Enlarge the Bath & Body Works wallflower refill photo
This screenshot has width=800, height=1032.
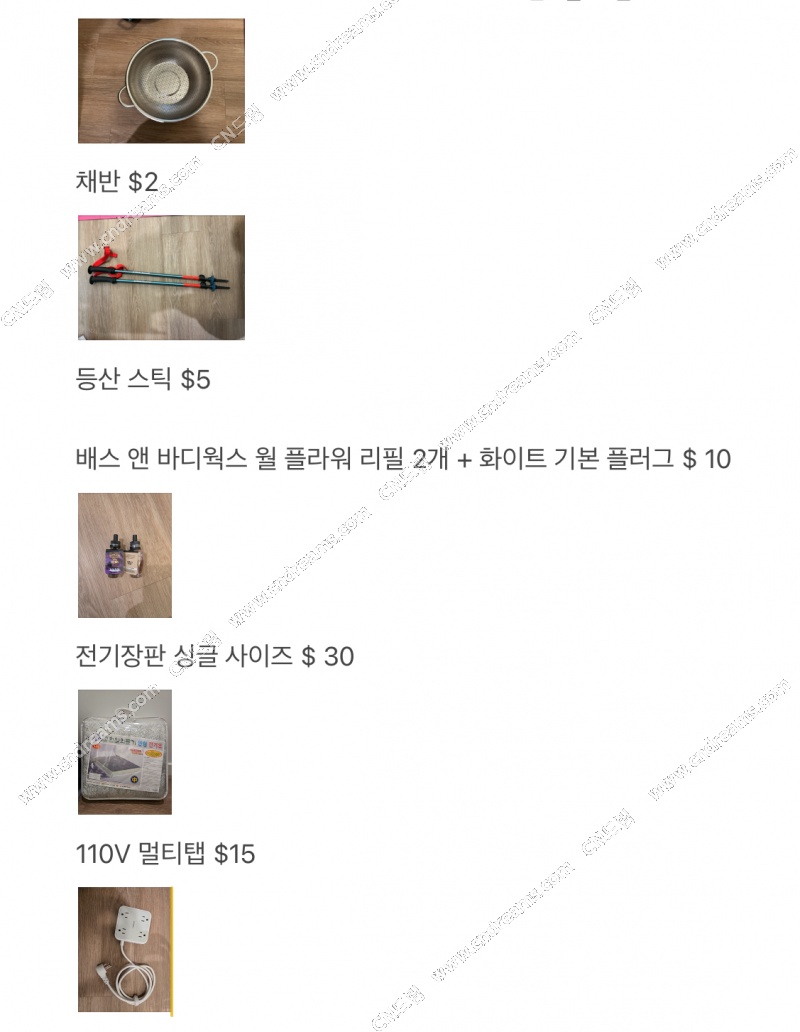[125, 555]
